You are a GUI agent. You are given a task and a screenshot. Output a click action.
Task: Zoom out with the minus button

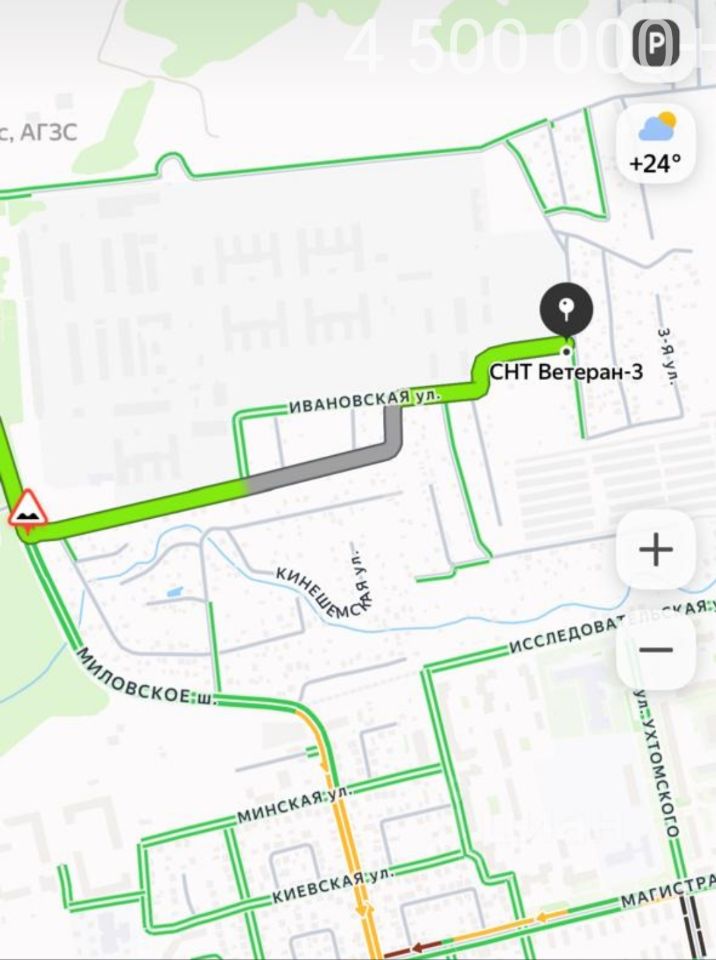(x=656, y=650)
